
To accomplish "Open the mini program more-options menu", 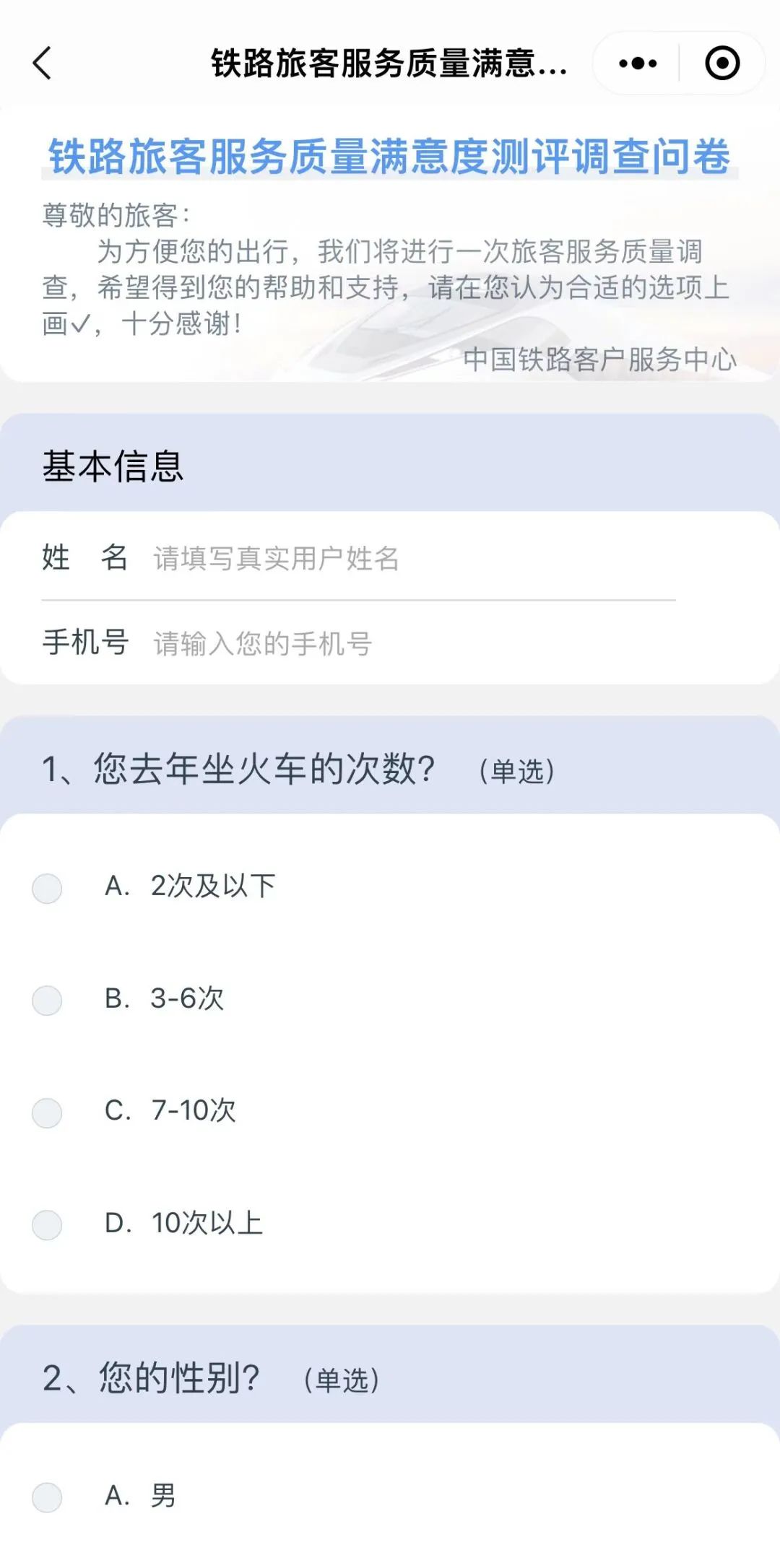I will [638, 64].
